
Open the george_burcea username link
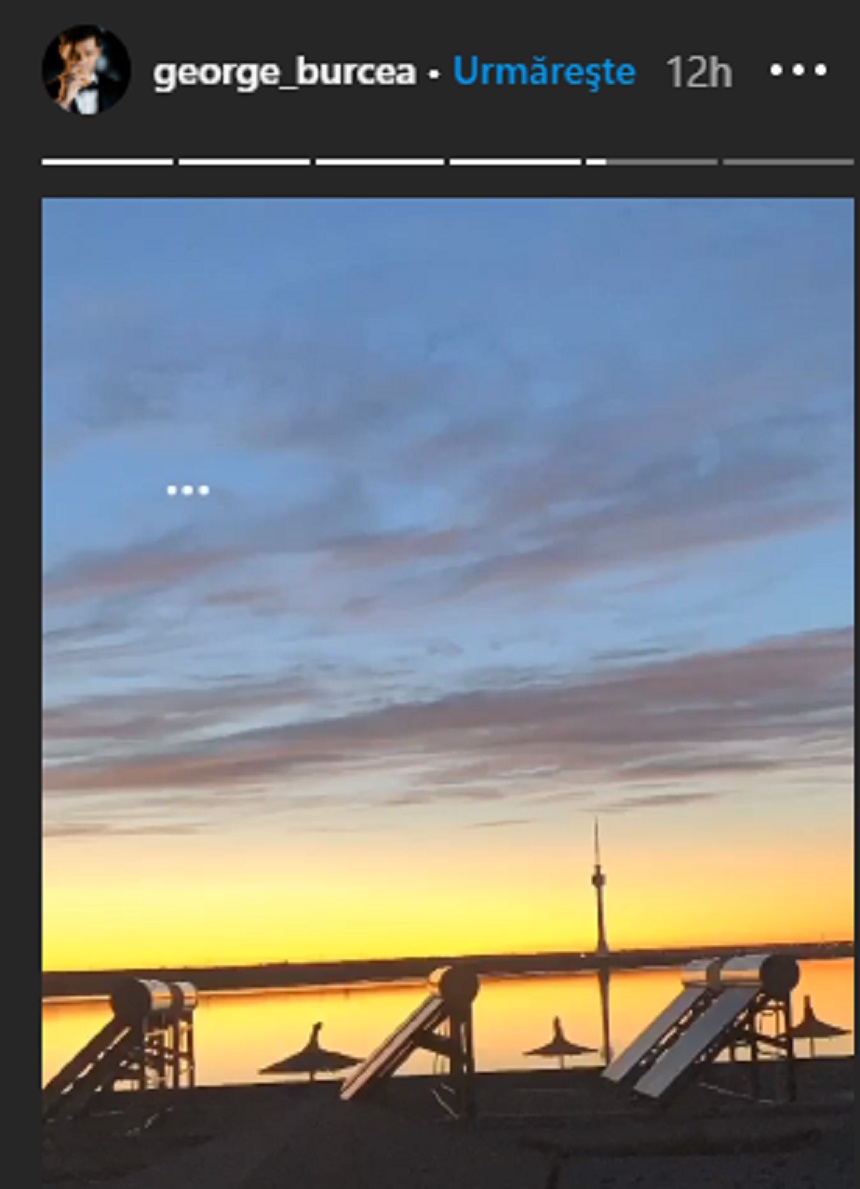[284, 72]
